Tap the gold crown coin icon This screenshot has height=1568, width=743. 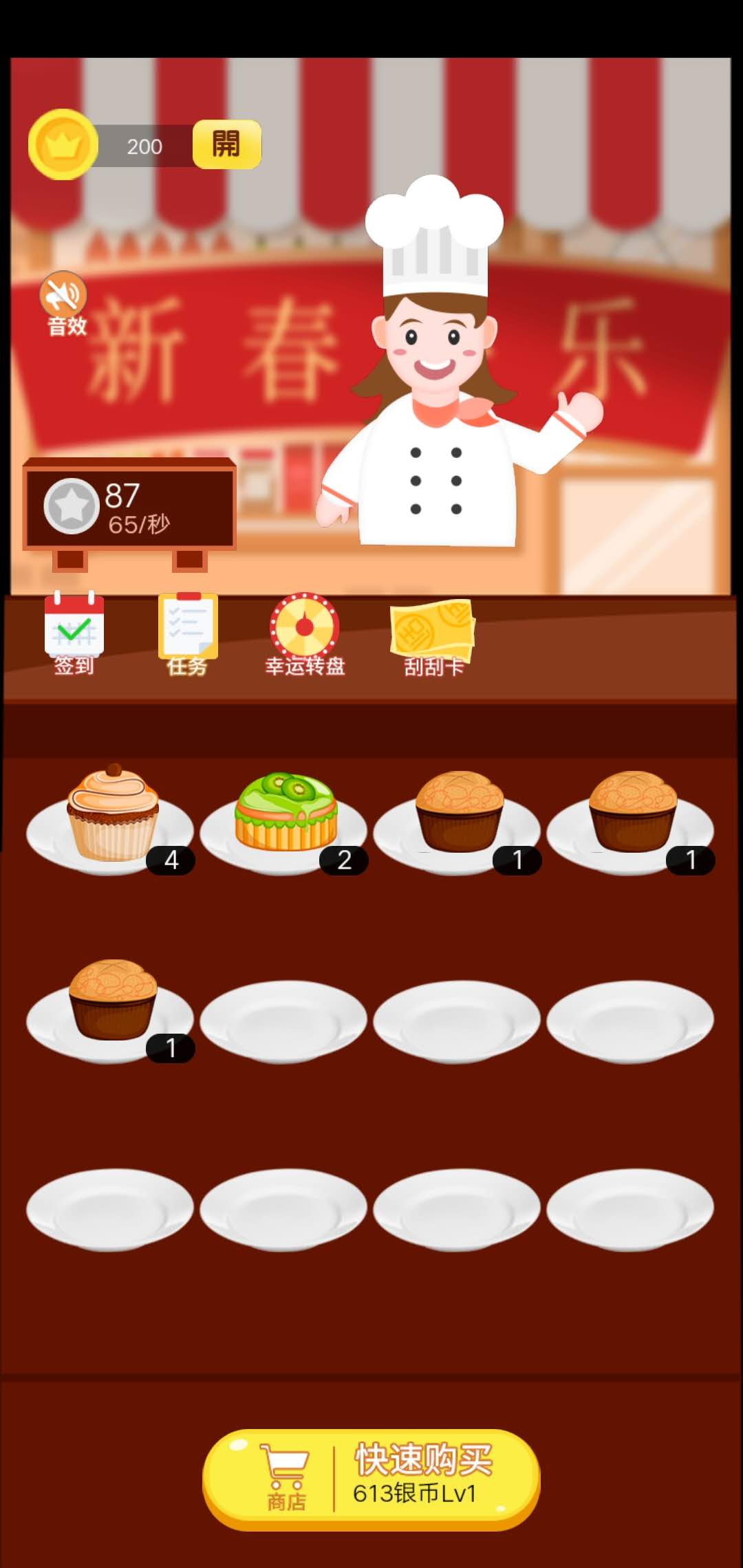[63, 144]
